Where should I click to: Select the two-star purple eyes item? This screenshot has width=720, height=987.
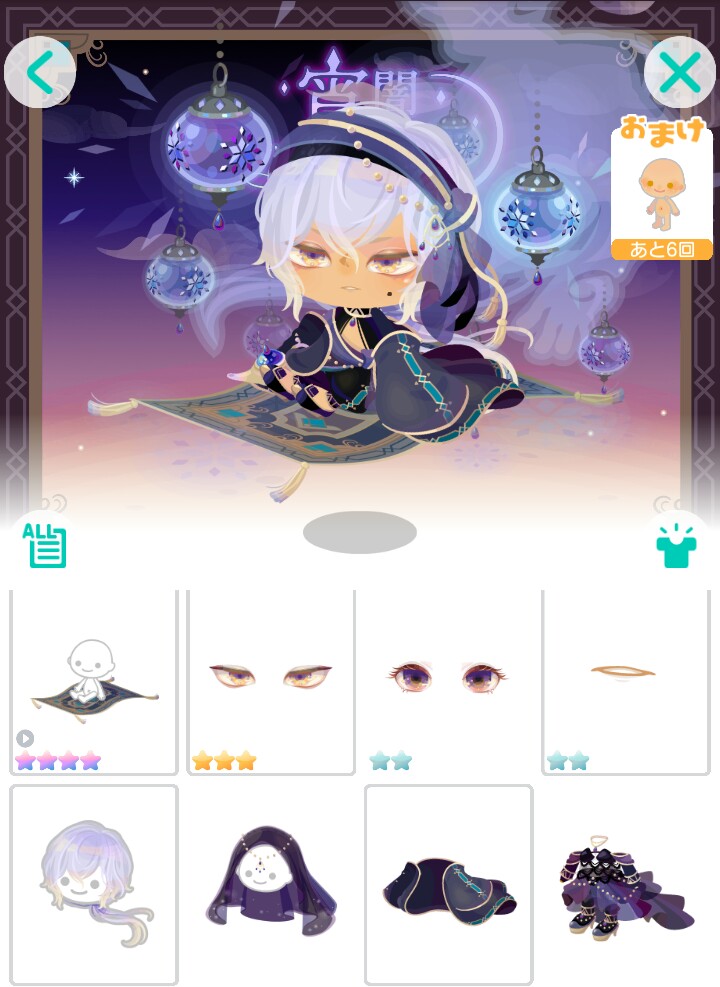pyautogui.click(x=448, y=682)
